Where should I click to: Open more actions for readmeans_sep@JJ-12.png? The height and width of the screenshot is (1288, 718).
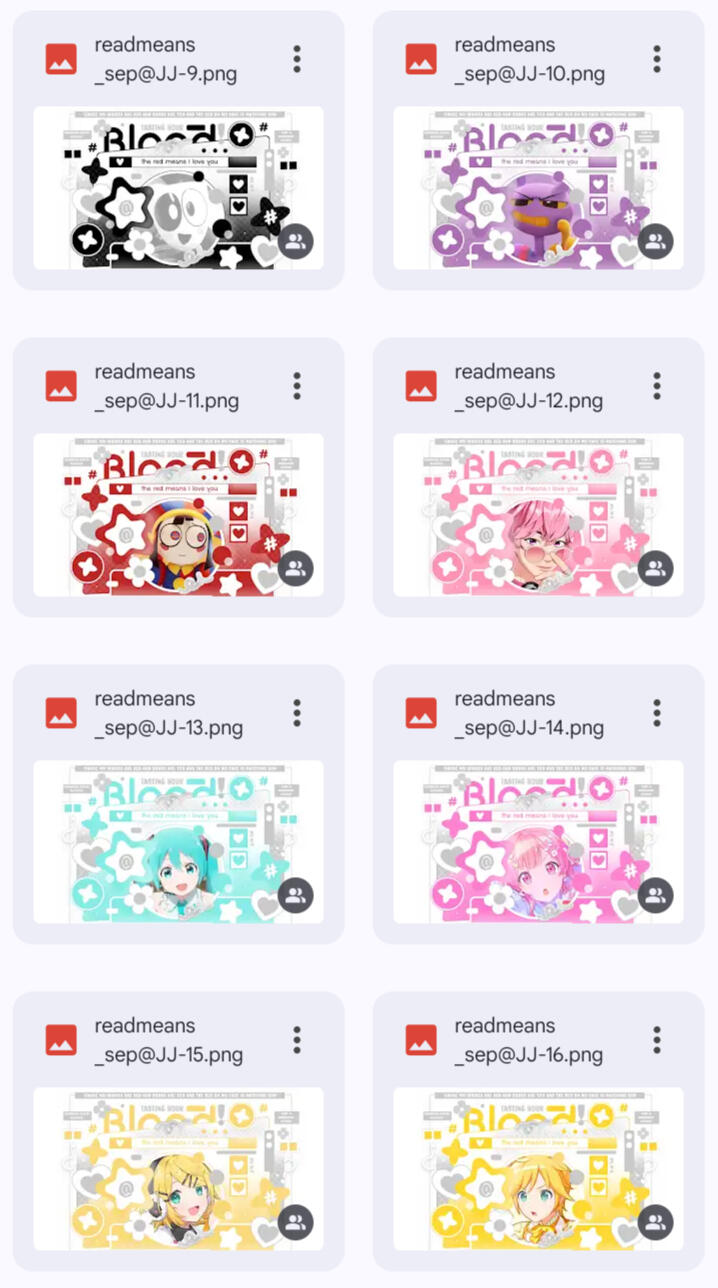(x=657, y=386)
